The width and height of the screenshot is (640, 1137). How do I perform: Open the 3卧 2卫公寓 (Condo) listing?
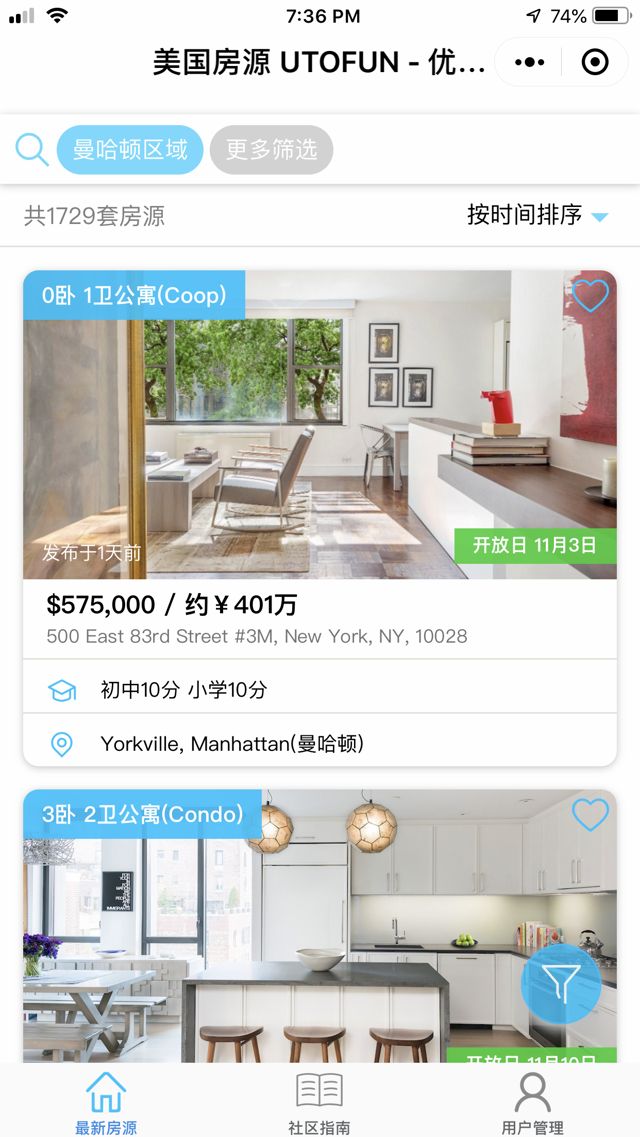(x=300, y=930)
